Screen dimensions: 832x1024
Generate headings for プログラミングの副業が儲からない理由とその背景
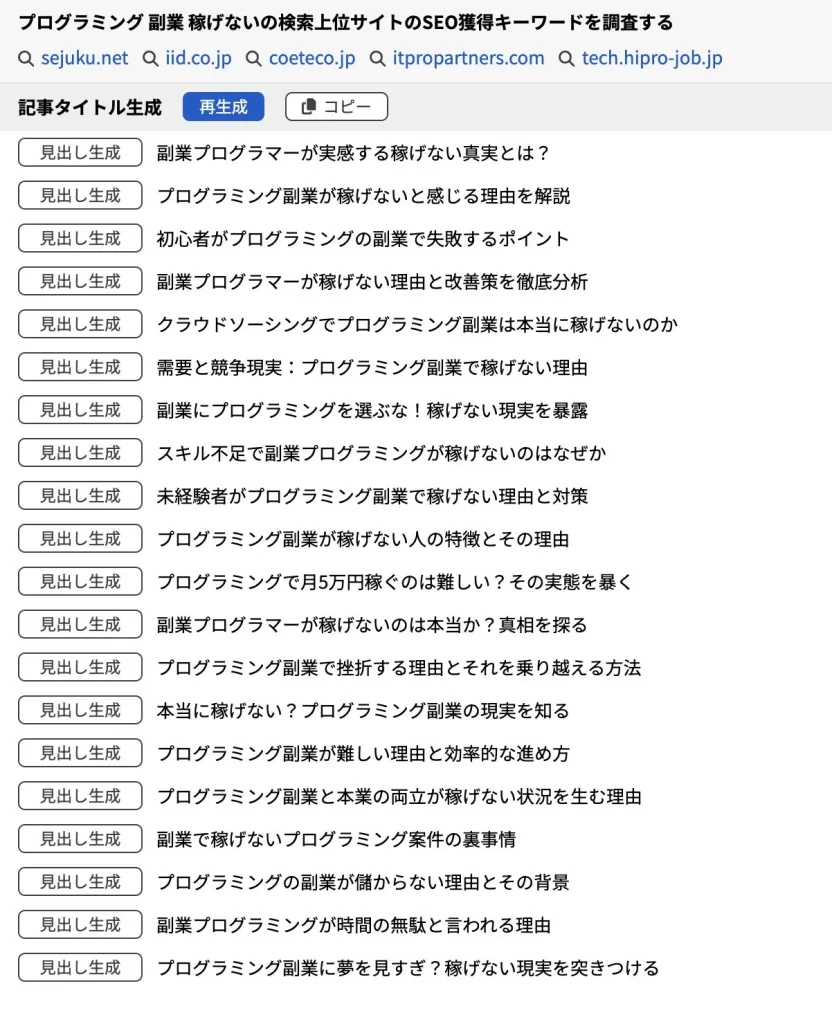click(80, 882)
